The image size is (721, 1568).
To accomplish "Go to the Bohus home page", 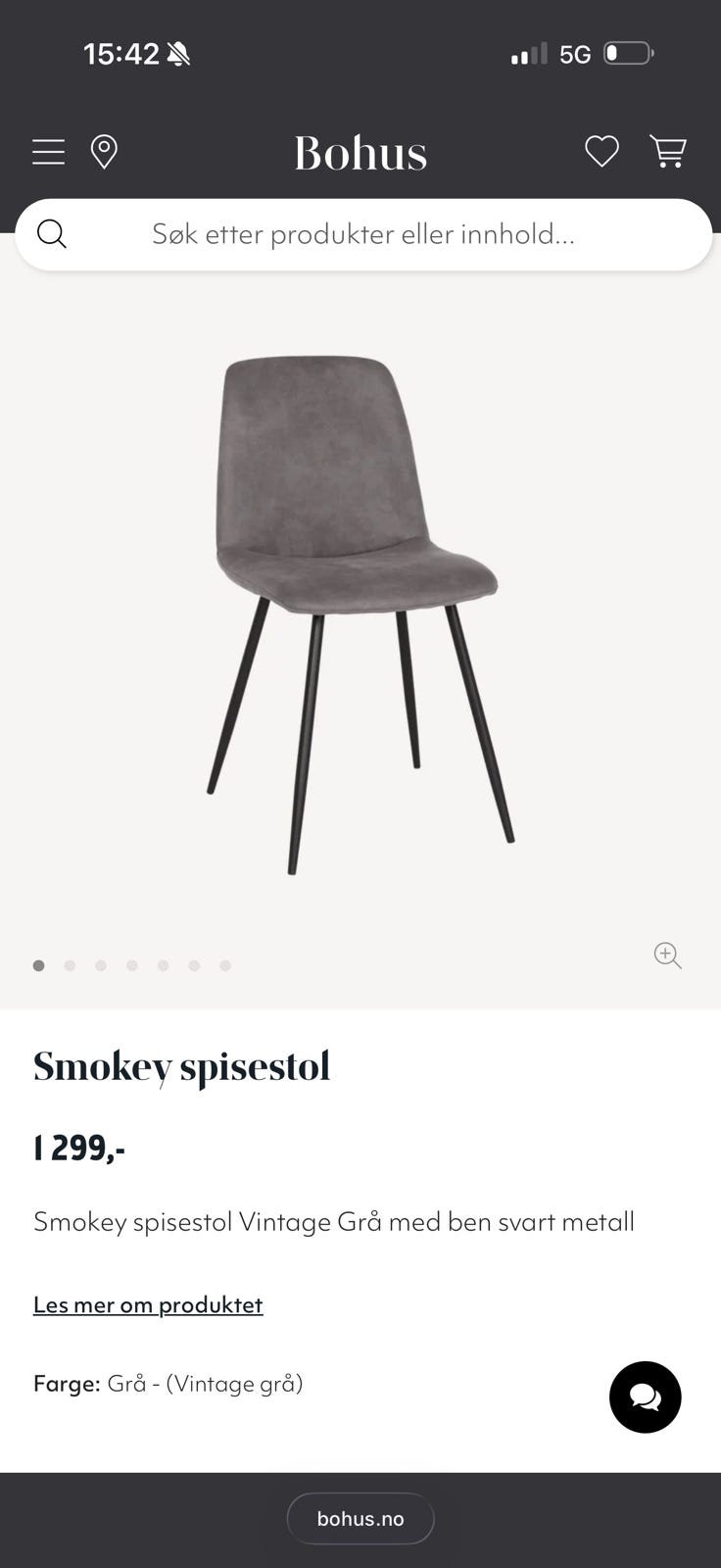I will point(360,153).
